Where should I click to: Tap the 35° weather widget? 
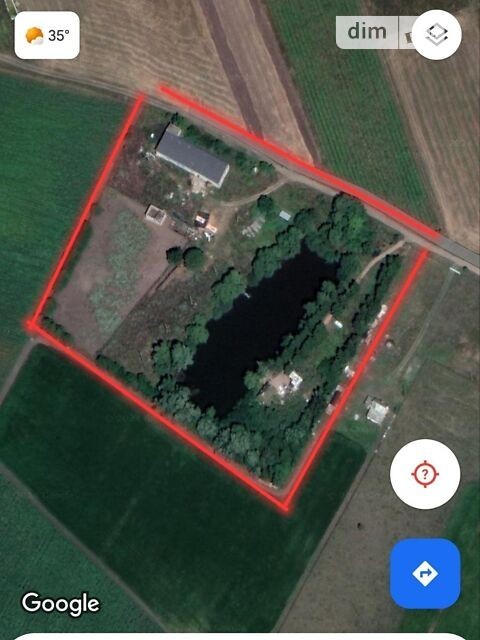click(47, 35)
